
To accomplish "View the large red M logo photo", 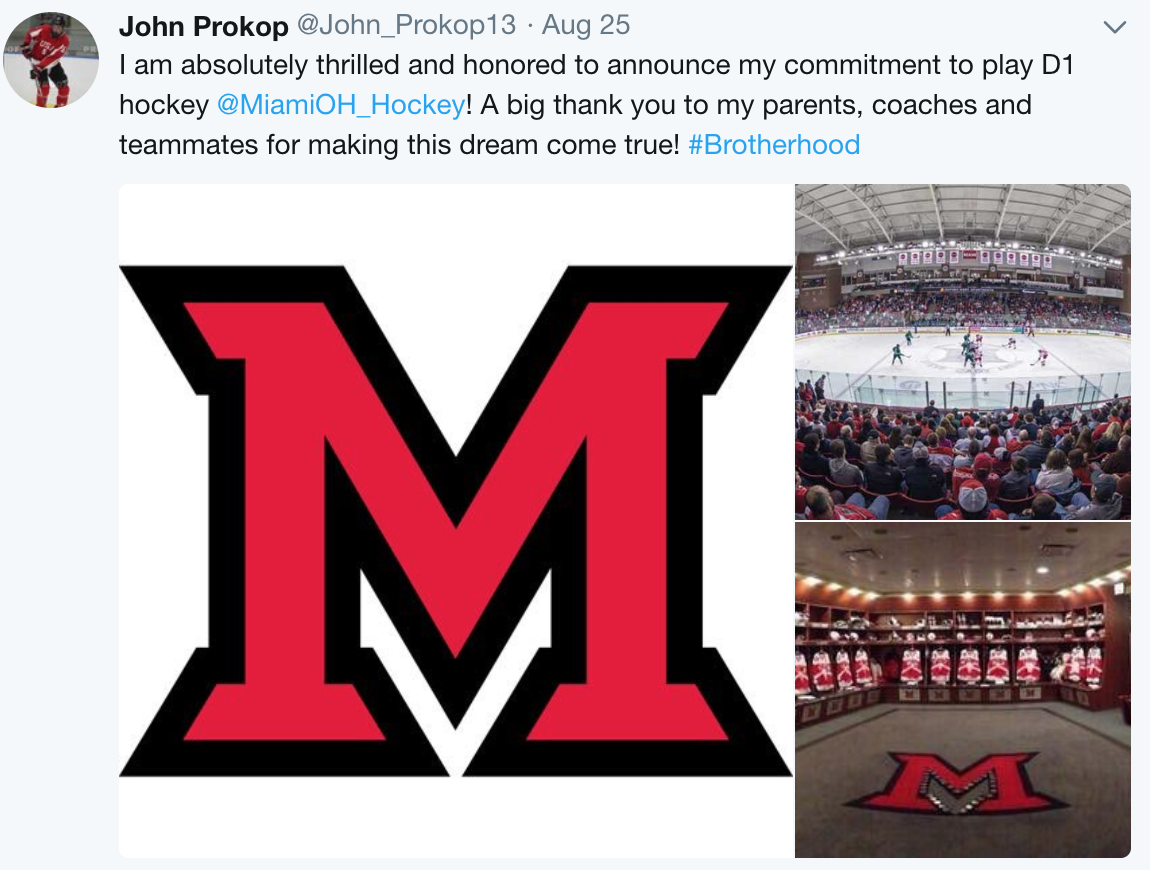I will (x=456, y=520).
